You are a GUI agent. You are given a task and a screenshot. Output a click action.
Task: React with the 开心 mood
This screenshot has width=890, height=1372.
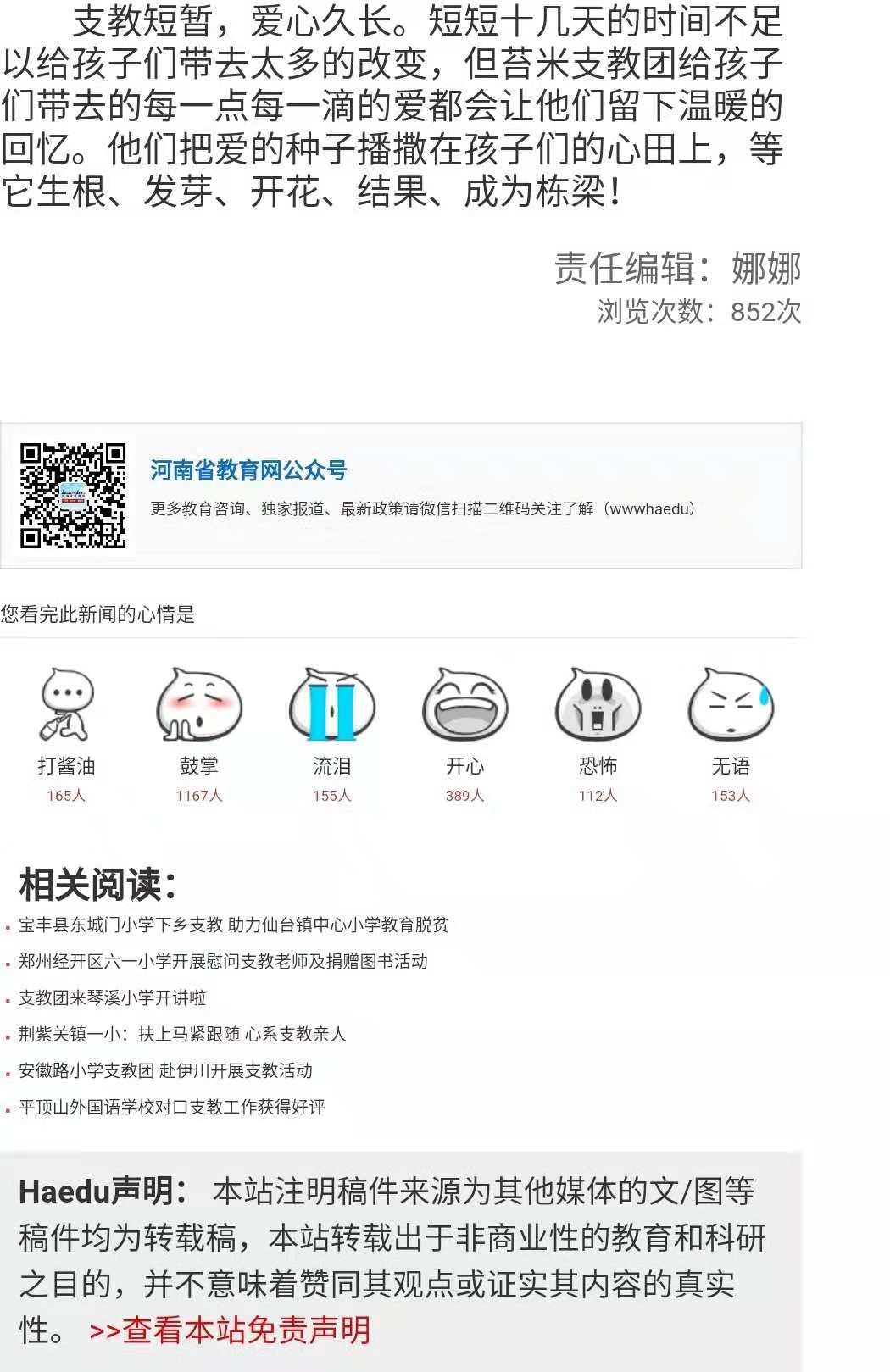point(464,705)
